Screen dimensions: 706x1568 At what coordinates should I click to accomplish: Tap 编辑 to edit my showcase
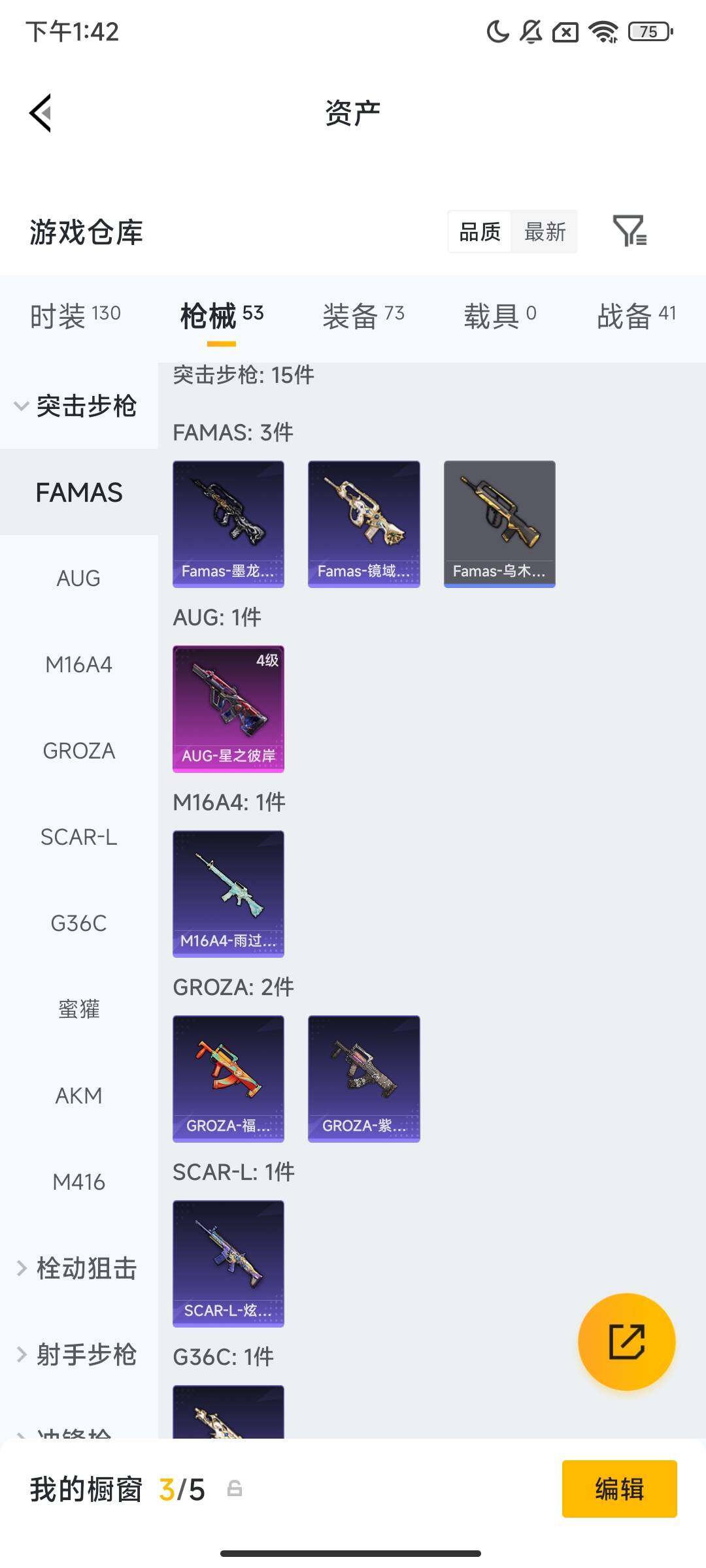pyautogui.click(x=619, y=1489)
